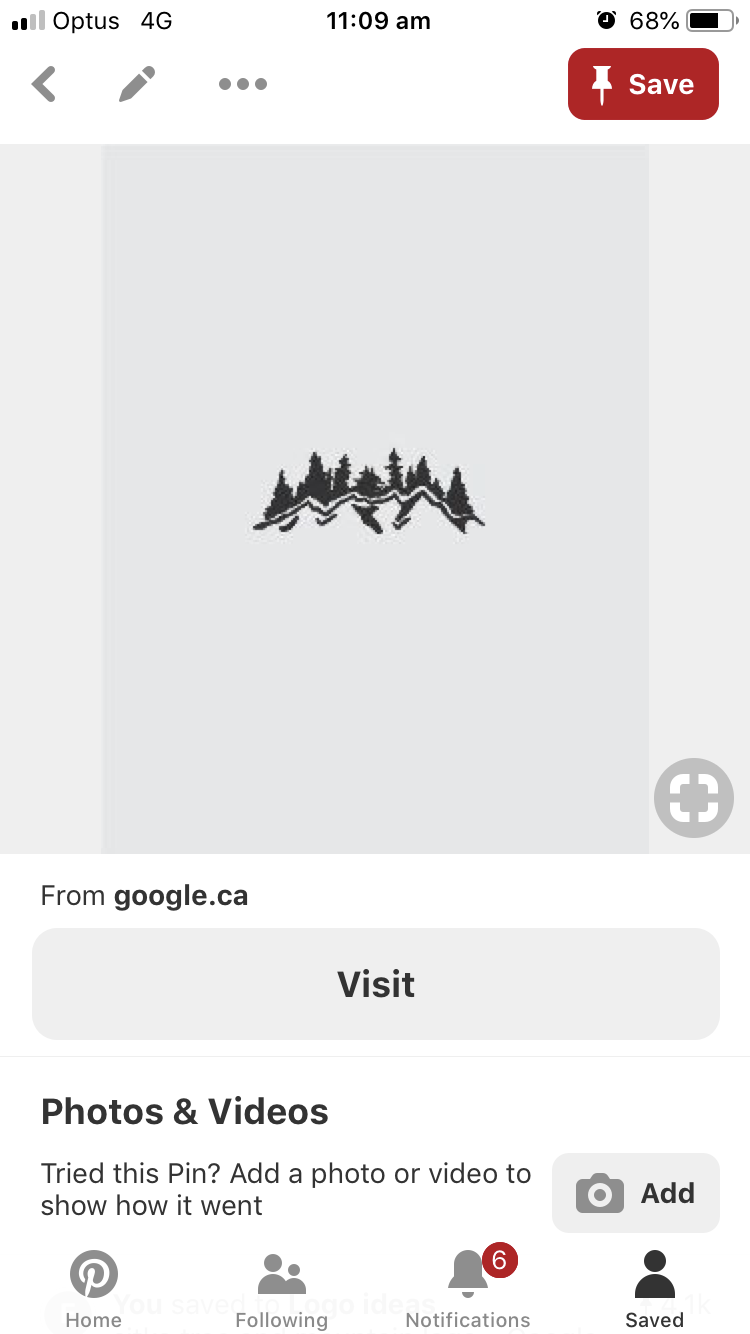Image resolution: width=750 pixels, height=1334 pixels.
Task: Visit the source website for this Pin
Action: [x=376, y=984]
